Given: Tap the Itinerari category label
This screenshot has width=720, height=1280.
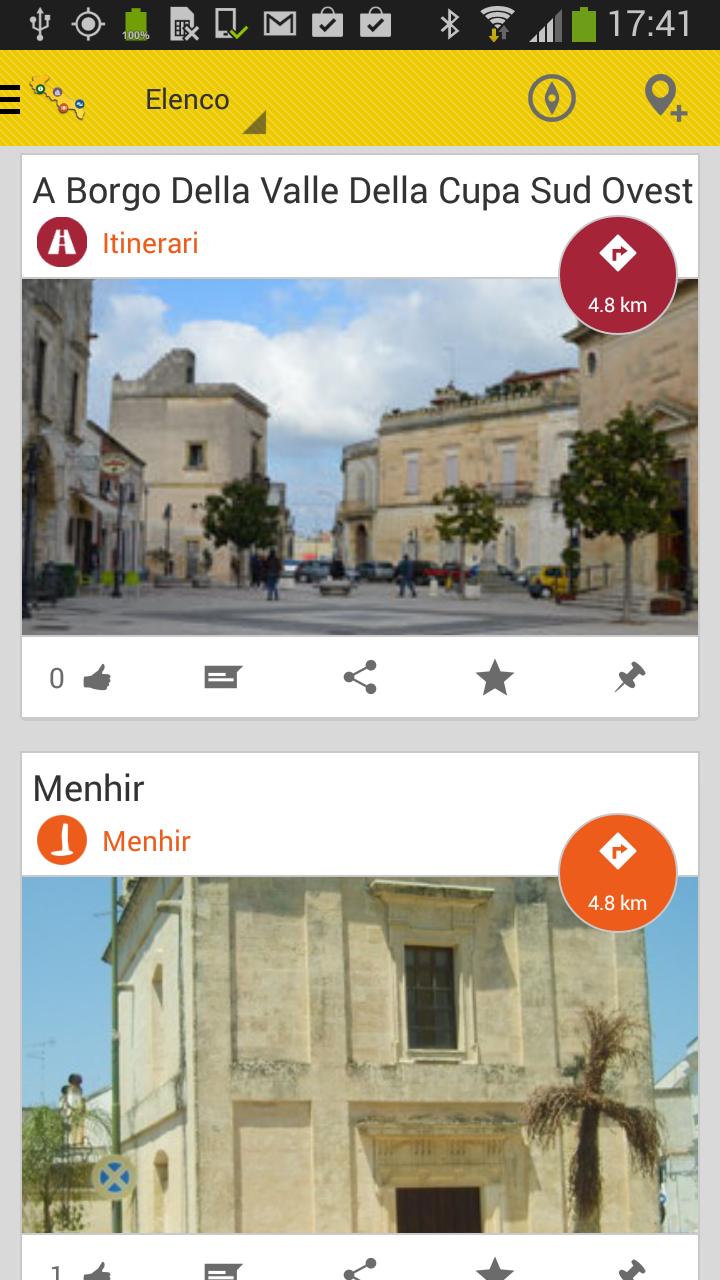Looking at the screenshot, I should coord(150,241).
